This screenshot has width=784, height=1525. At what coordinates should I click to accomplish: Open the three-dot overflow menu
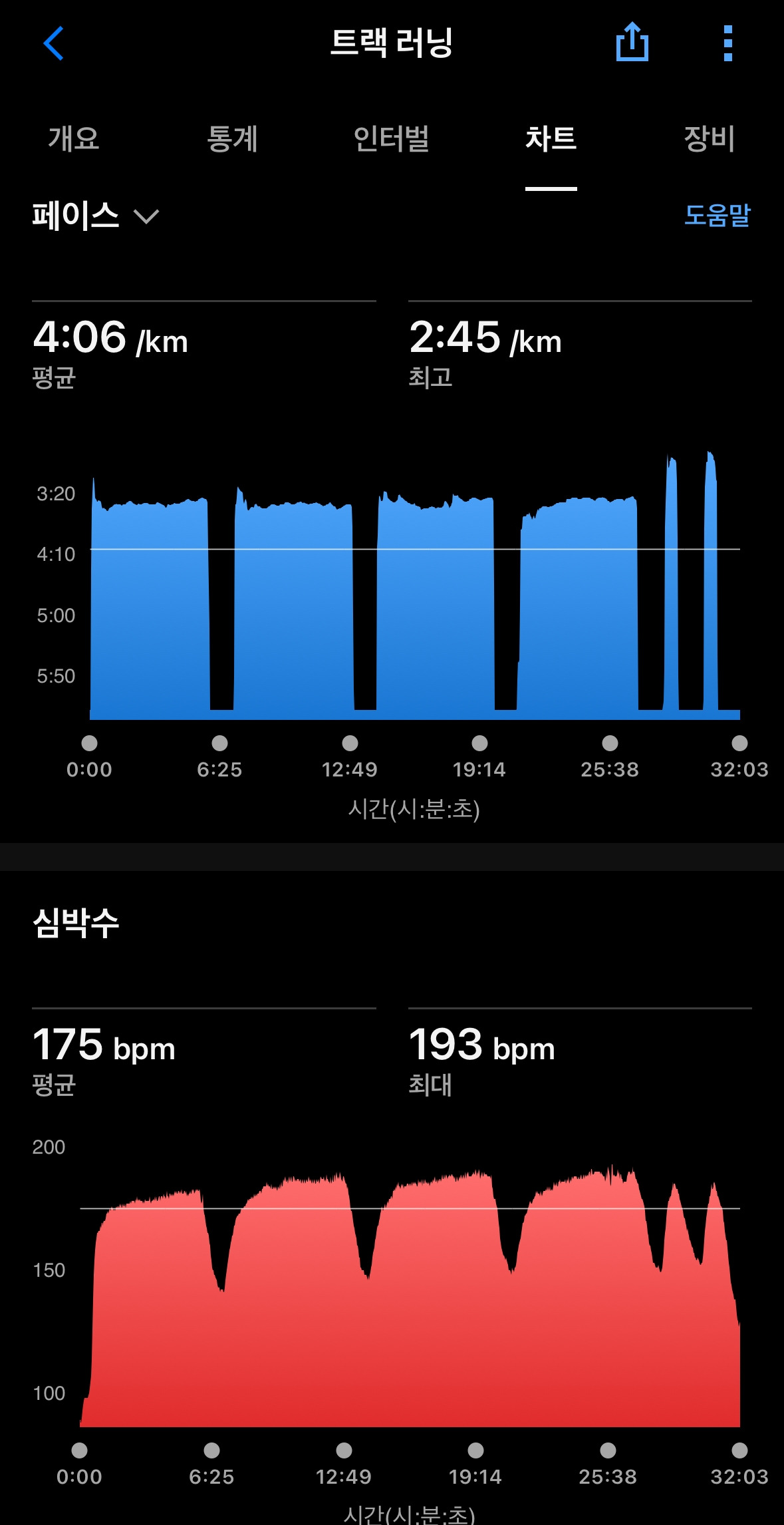click(727, 44)
